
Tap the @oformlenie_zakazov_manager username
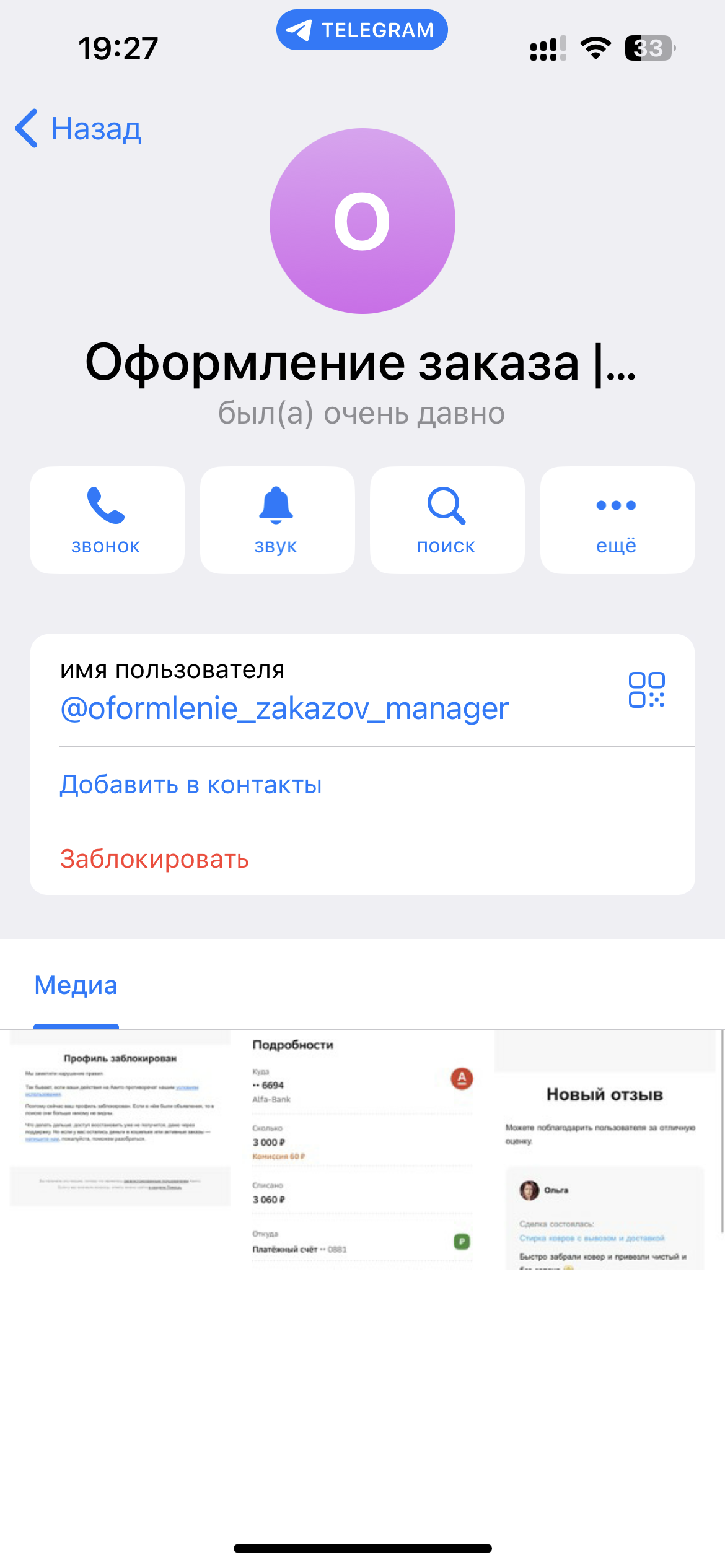coord(284,708)
